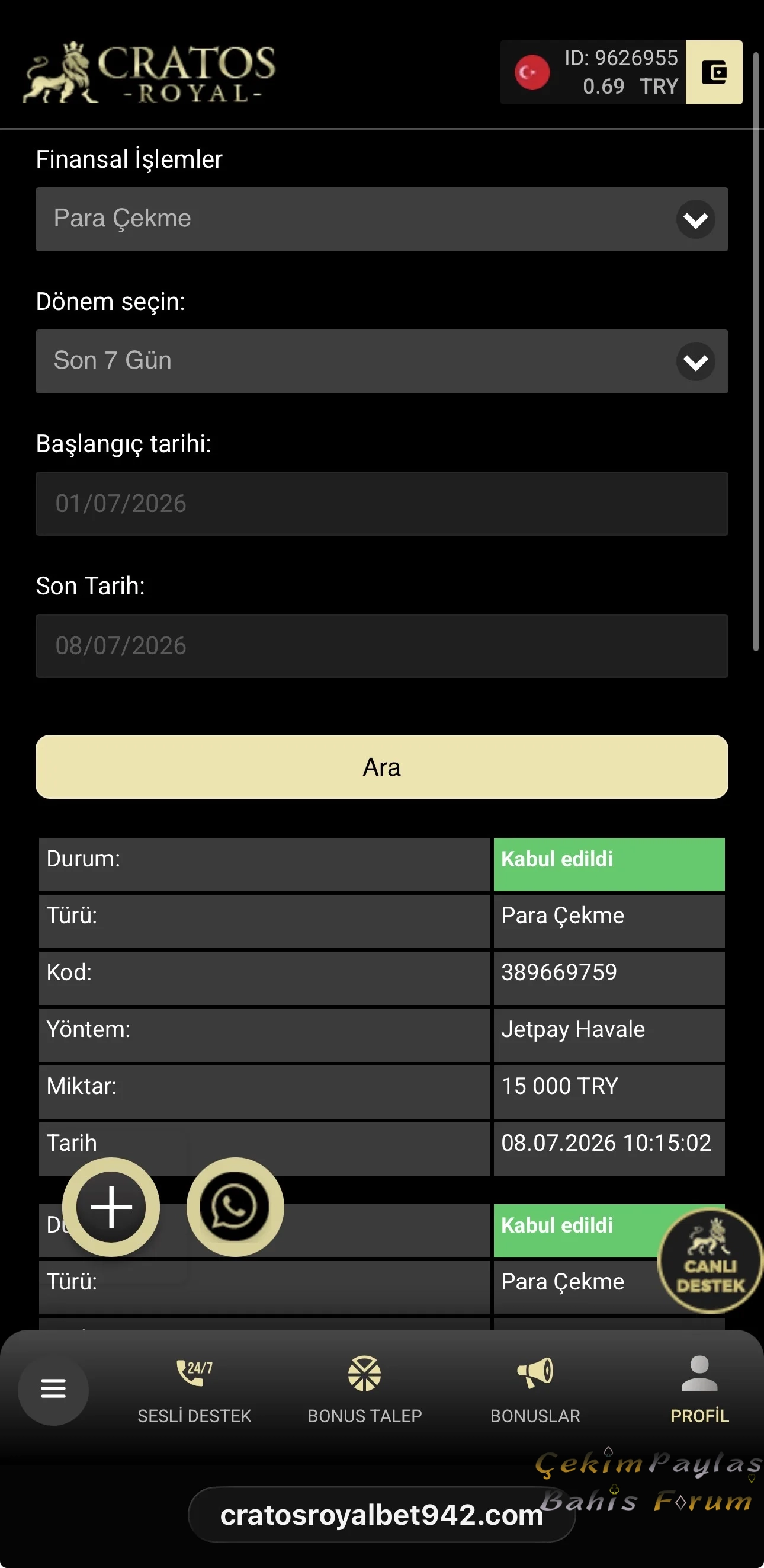Go to Sesli Destek tab
The height and width of the screenshot is (1568, 764).
pos(194,1391)
